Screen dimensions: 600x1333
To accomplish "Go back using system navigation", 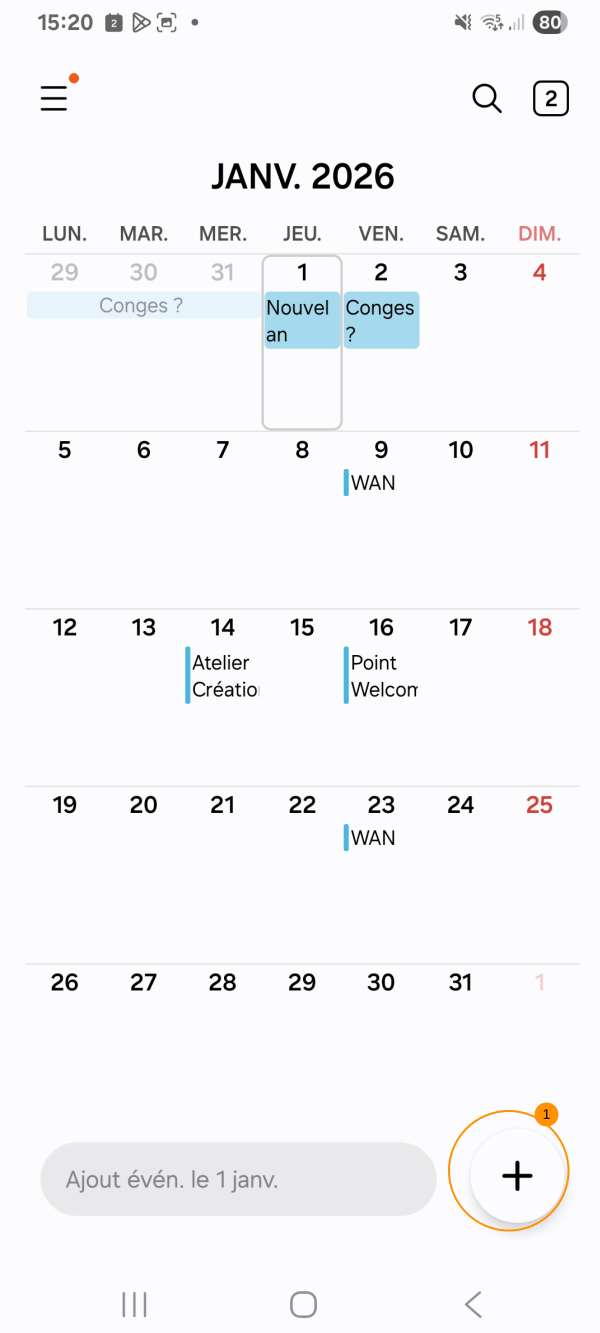I will point(473,1304).
